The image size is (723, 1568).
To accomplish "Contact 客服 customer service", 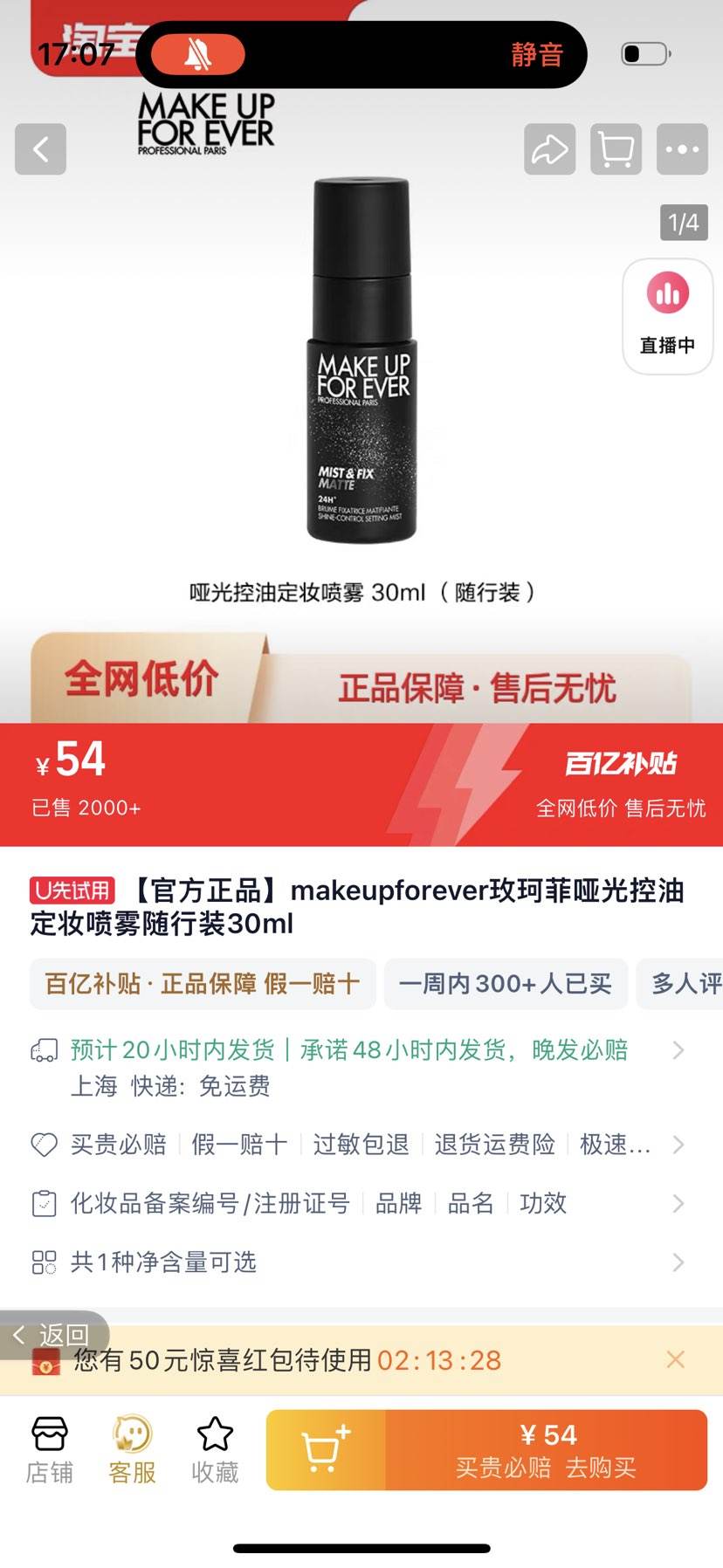I will click(x=132, y=1450).
